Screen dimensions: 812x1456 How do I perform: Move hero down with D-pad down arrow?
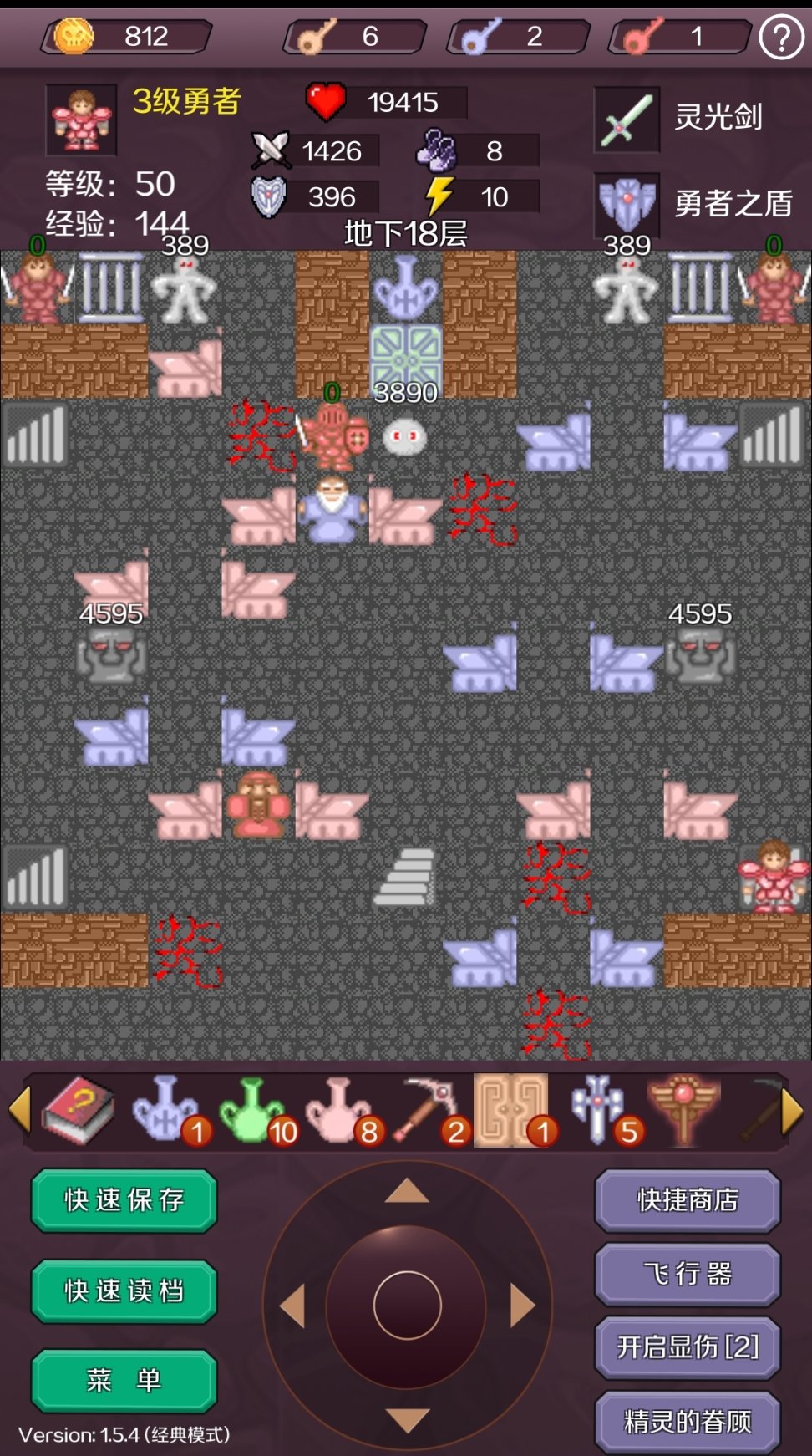[x=407, y=1419]
